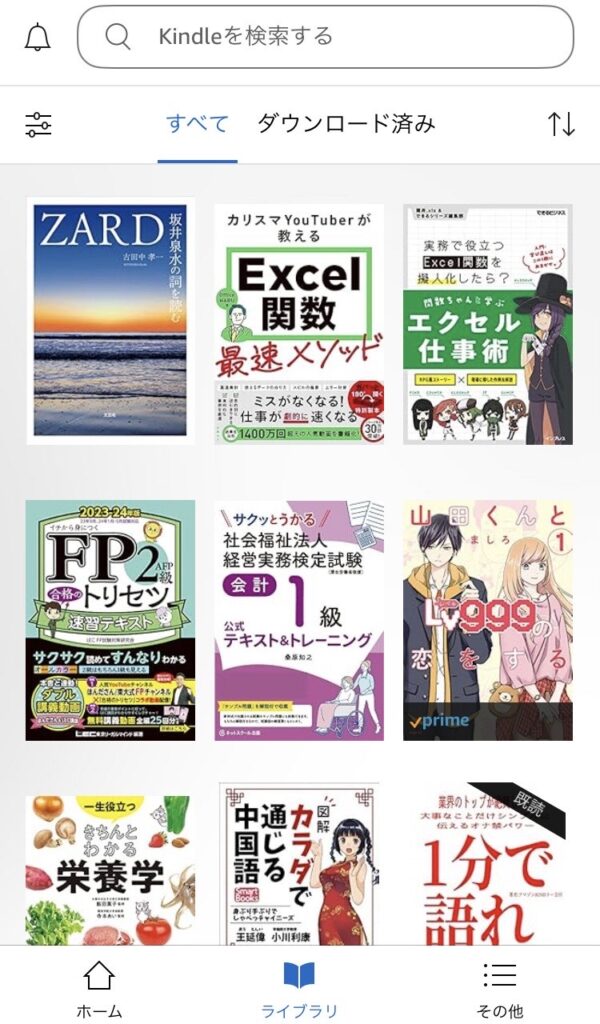Open the library filter options
Image resolution: width=600 pixels, height=1024 pixels.
pos(38,124)
